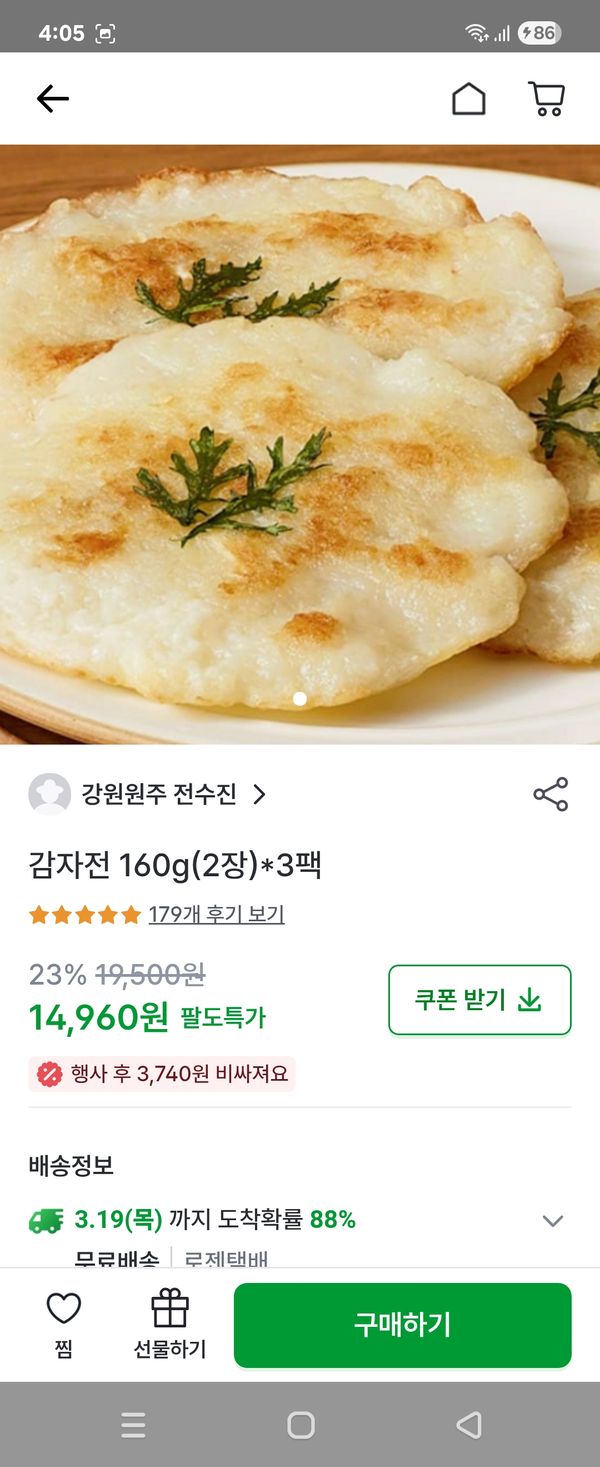View the 179개 후기 보기 reviews link

(x=216, y=914)
